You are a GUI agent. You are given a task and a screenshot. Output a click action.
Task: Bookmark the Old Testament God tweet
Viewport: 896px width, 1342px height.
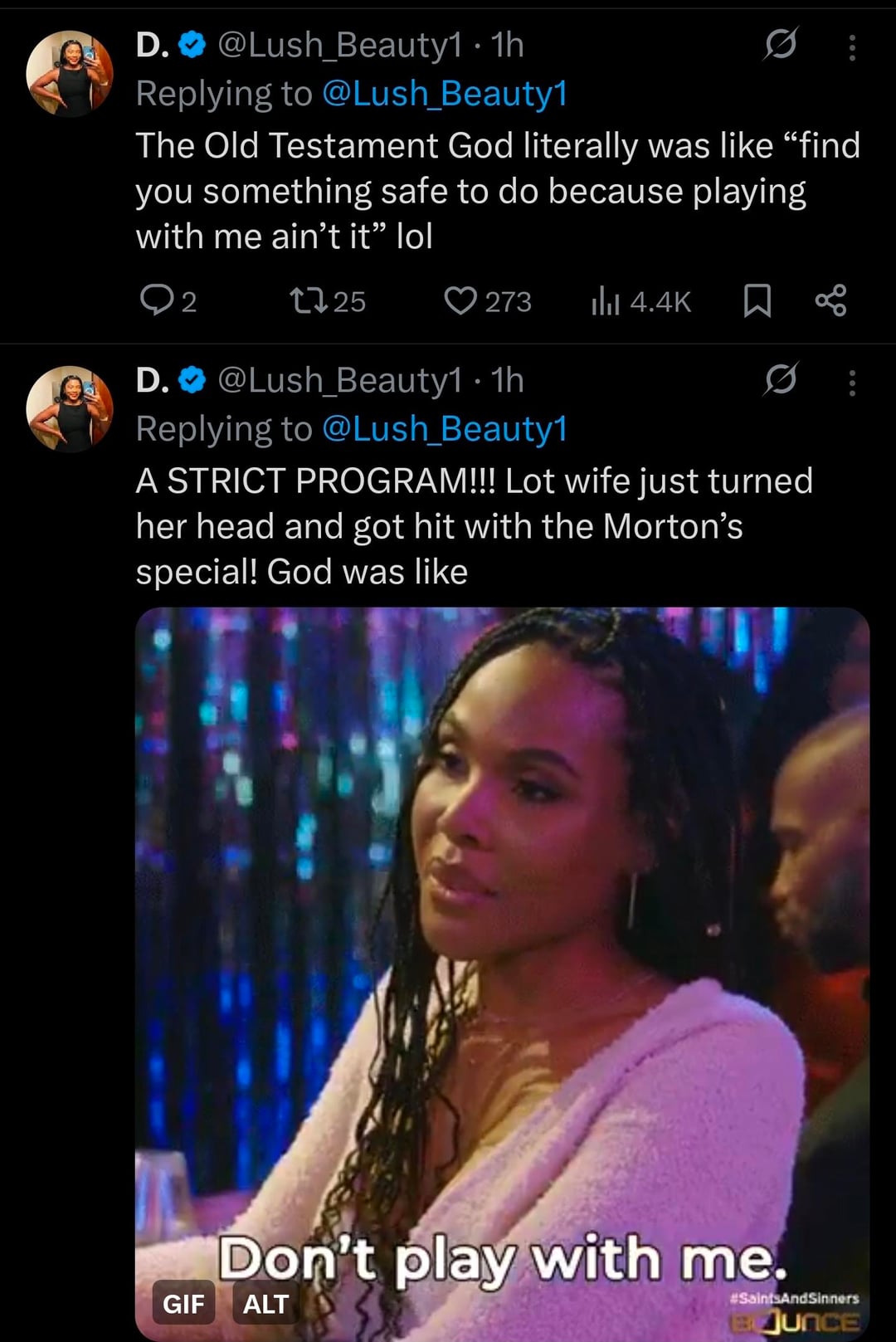click(756, 300)
